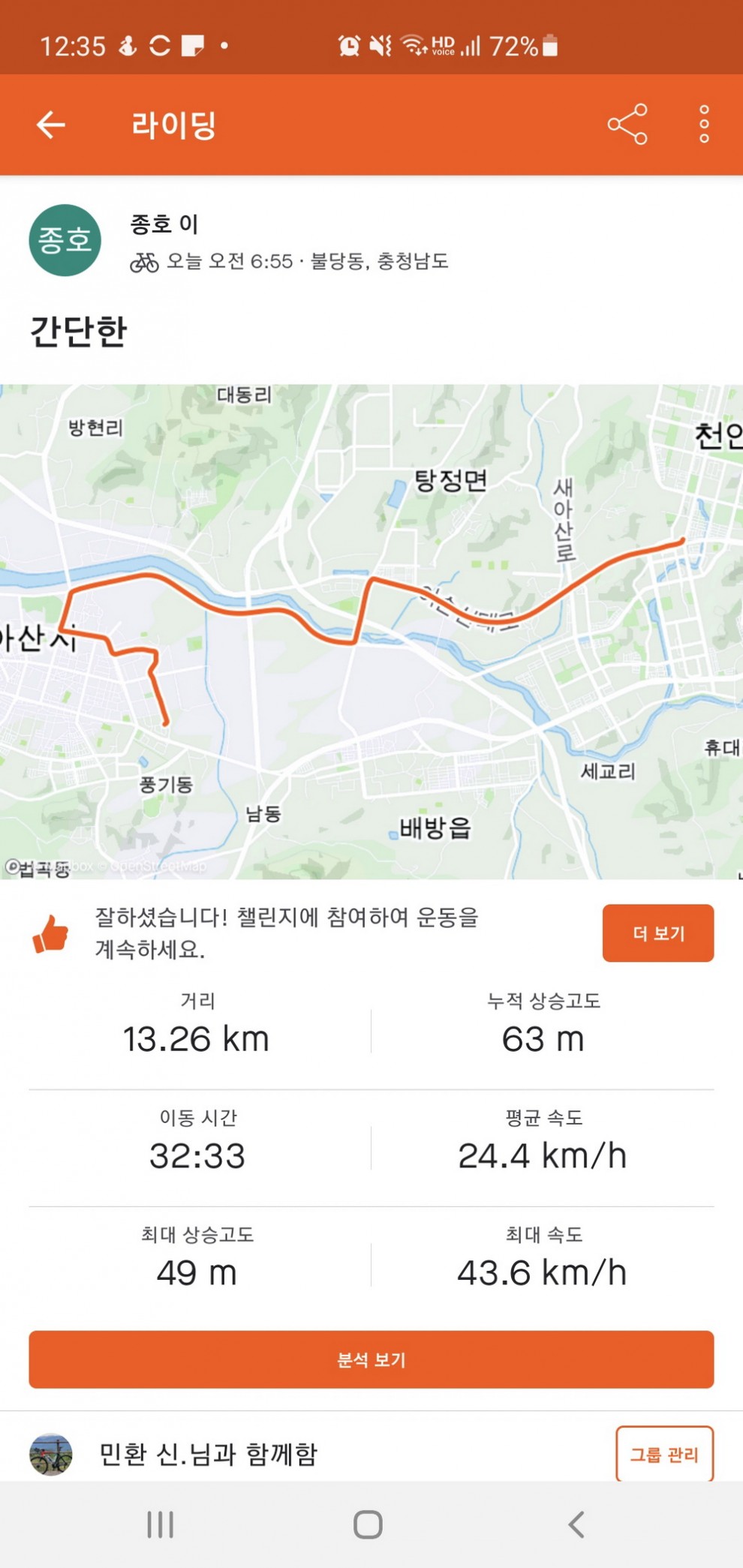Screen dimensions: 743x1568
Task: Tap the 더 보기 challenge button
Action: click(657, 933)
